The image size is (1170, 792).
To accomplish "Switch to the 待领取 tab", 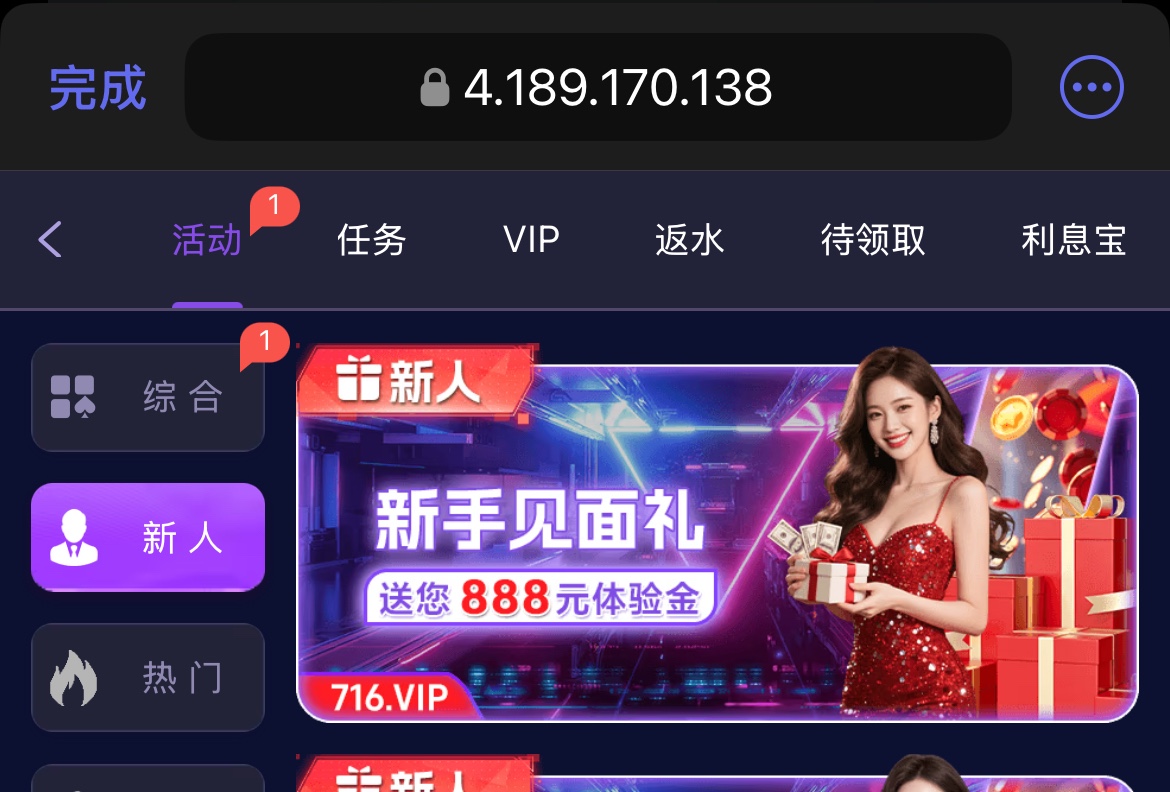I will pos(873,240).
